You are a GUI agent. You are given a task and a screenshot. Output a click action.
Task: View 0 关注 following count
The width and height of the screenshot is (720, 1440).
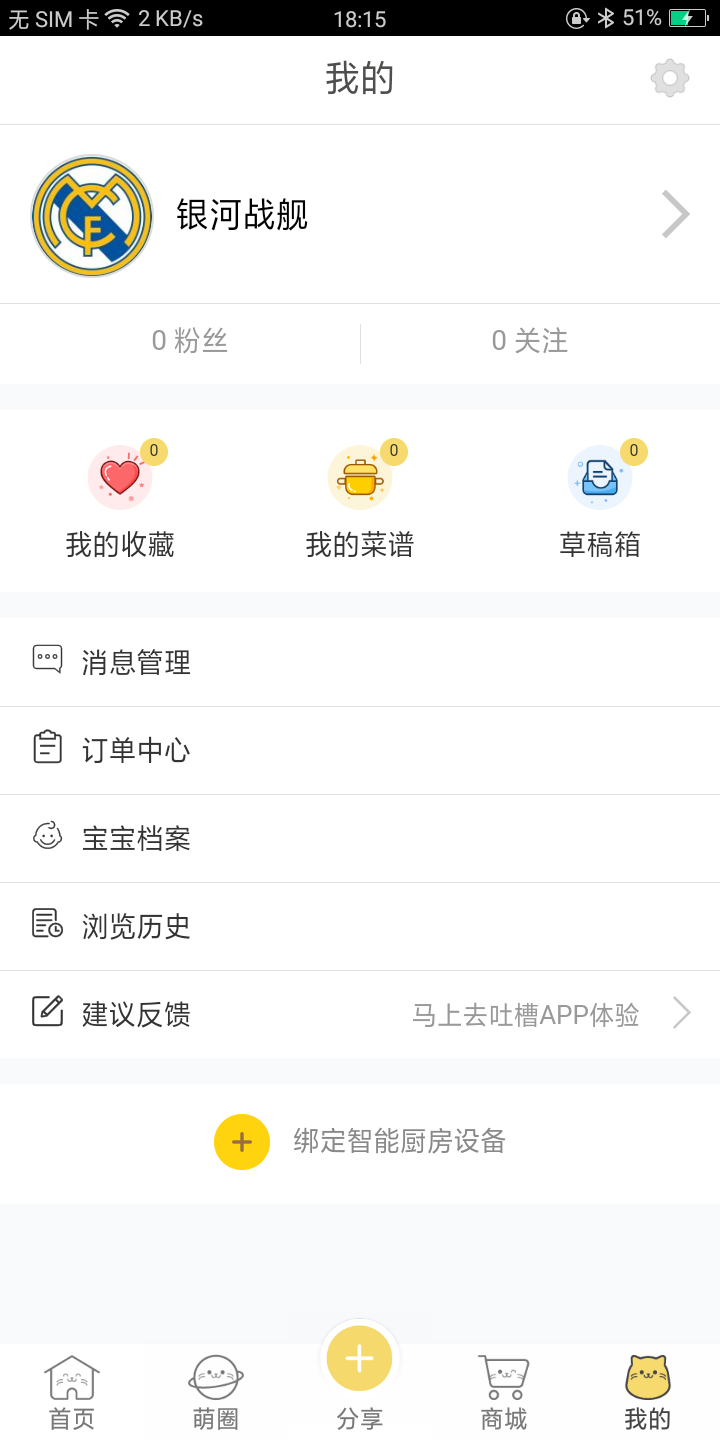click(x=527, y=341)
